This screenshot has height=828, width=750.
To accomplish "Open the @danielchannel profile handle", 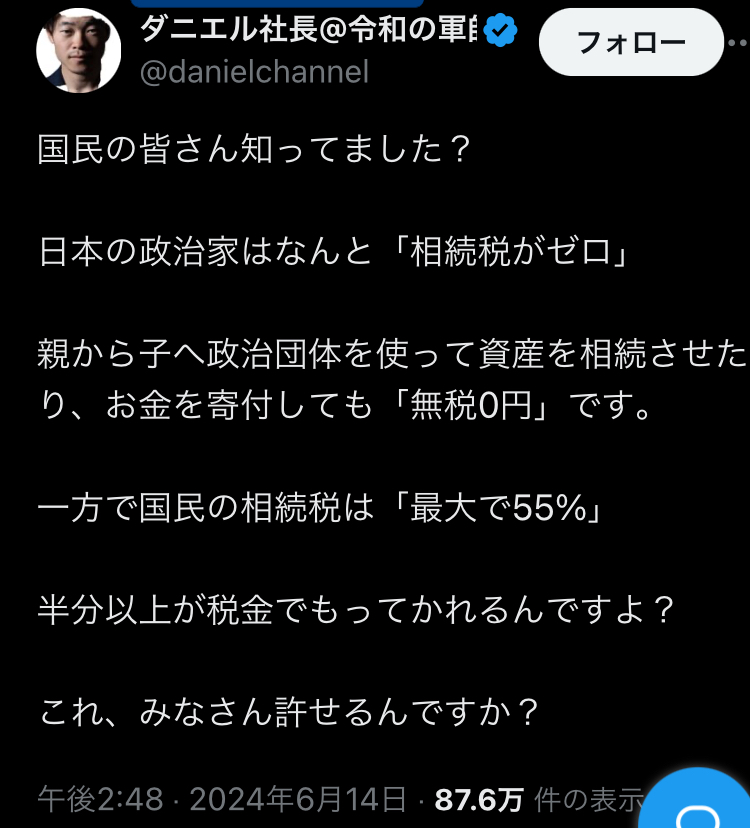I will [255, 72].
